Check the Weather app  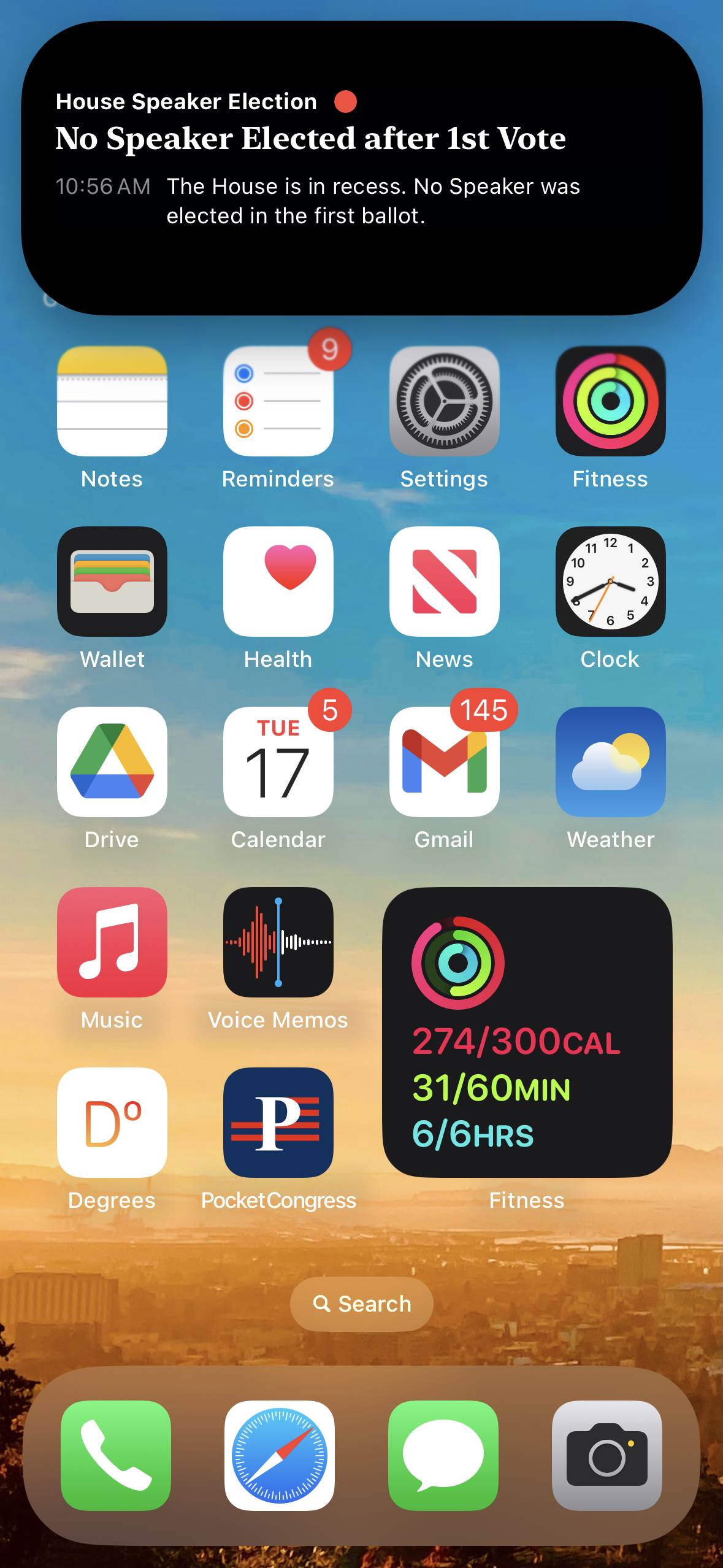(x=611, y=762)
